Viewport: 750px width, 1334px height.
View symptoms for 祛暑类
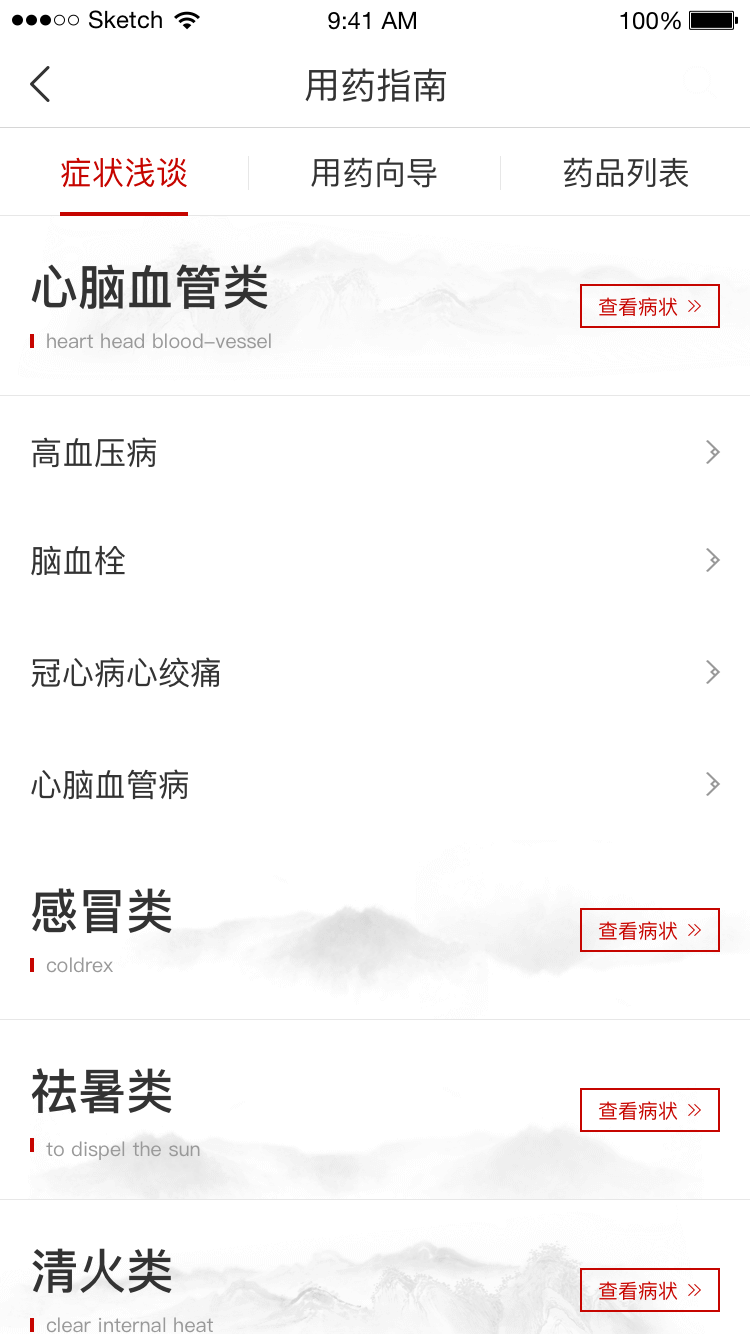pos(649,1110)
